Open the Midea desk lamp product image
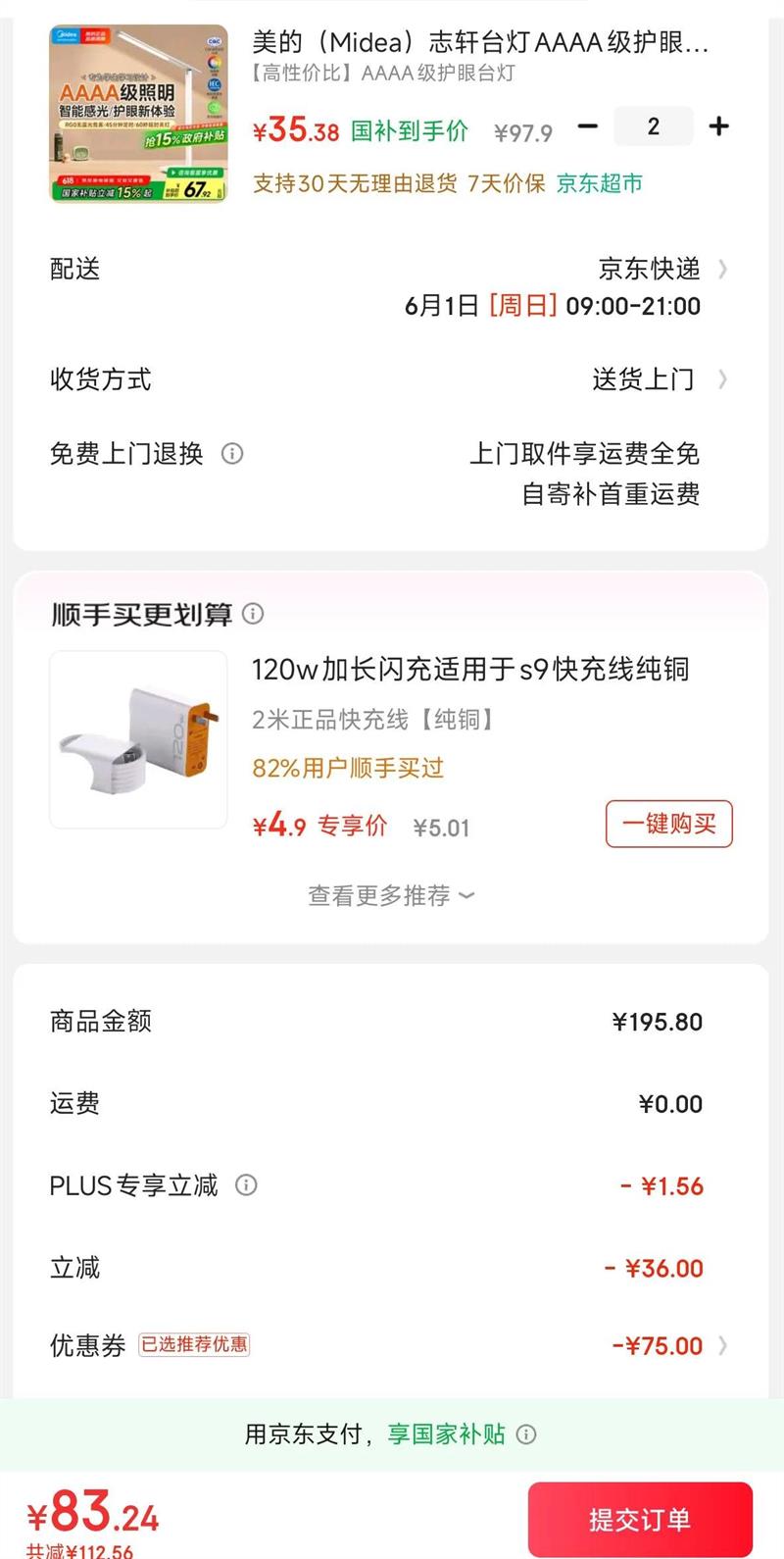Viewport: 784px width, 1559px height. 138,114
